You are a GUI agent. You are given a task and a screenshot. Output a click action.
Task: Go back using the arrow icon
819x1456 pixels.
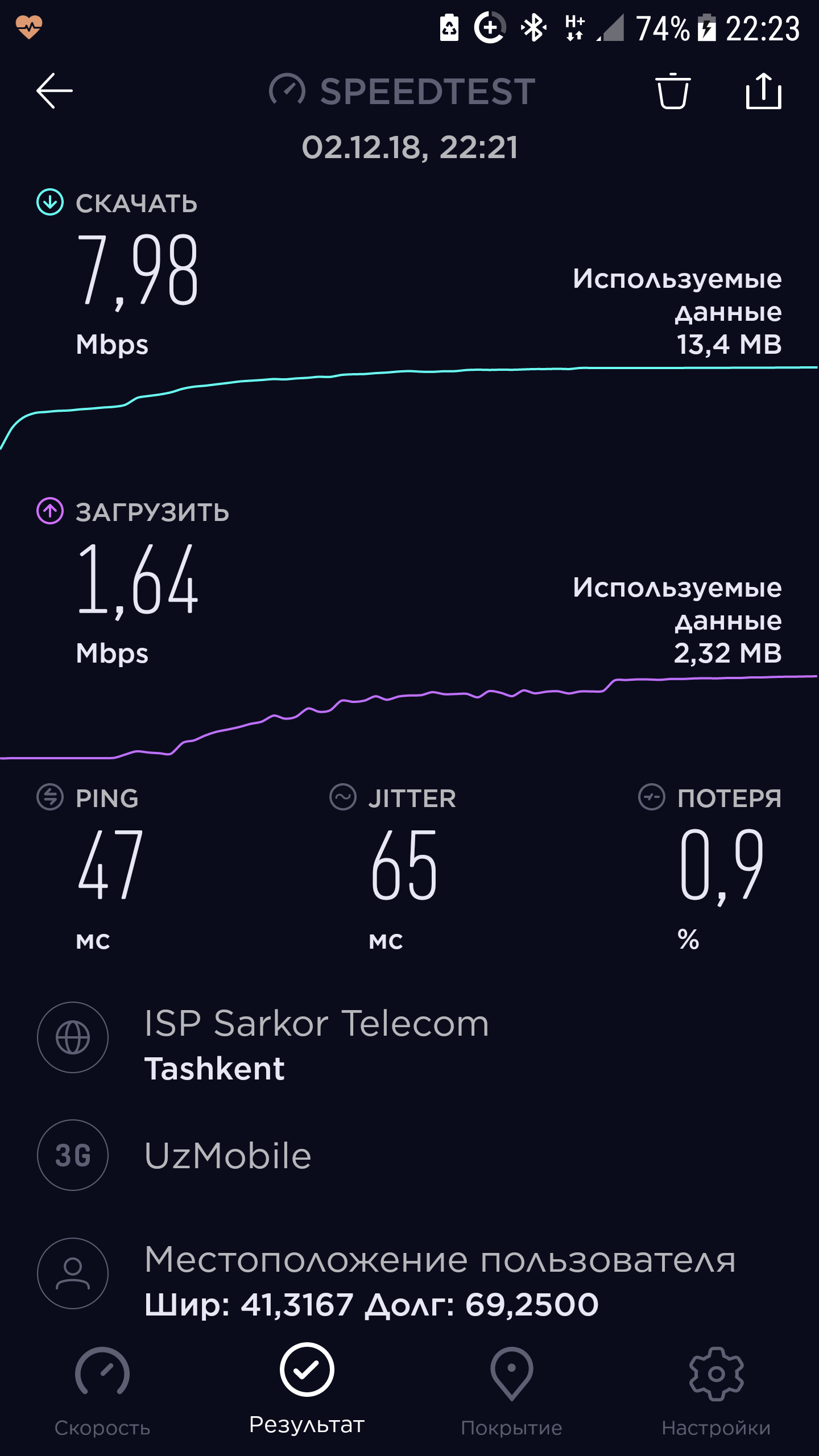click(55, 91)
